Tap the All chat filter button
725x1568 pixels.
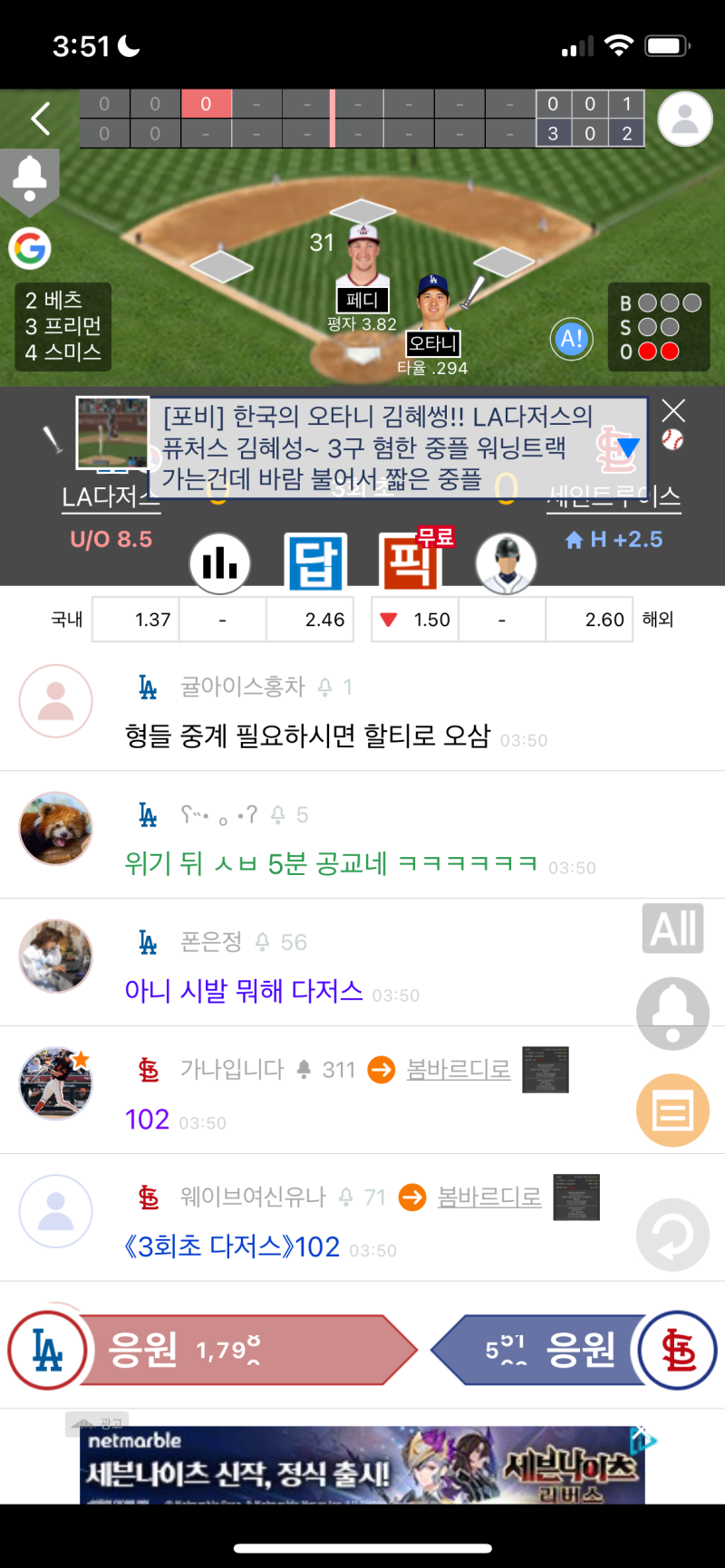click(673, 928)
